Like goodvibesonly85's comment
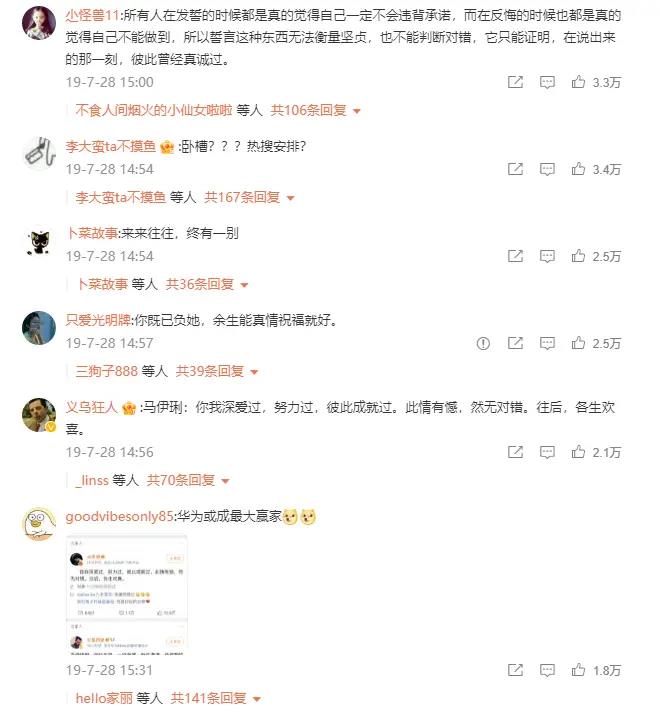Image resolution: width=660 pixels, height=714 pixels. (x=579, y=670)
